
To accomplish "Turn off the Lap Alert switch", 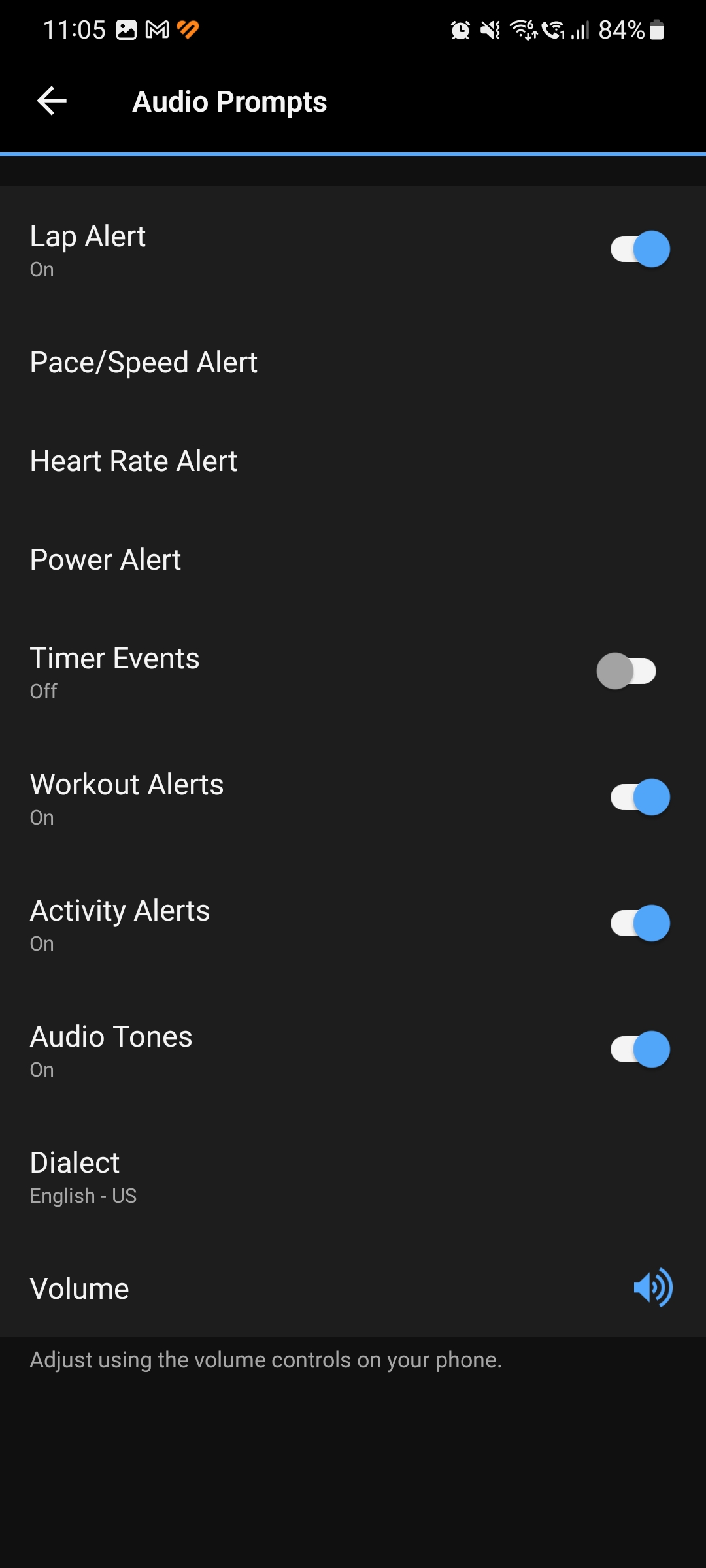I will (x=640, y=249).
